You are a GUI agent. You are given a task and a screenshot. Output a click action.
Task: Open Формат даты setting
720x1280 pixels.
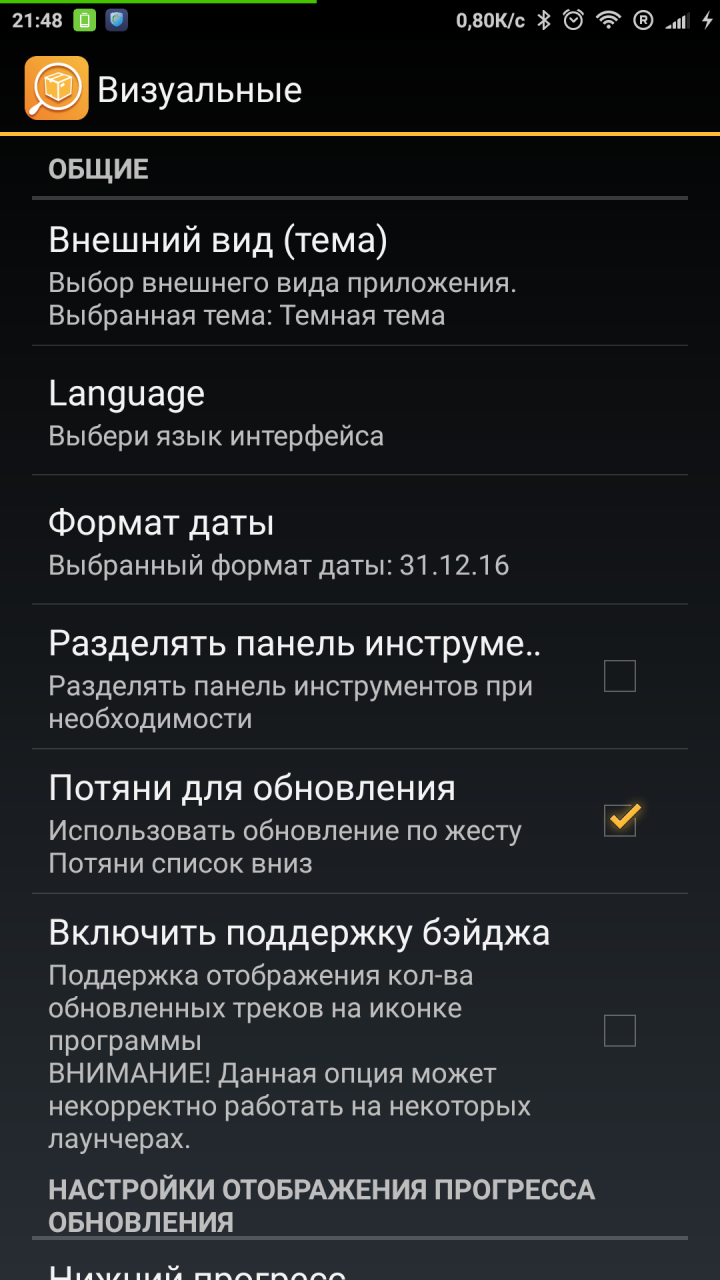point(359,541)
